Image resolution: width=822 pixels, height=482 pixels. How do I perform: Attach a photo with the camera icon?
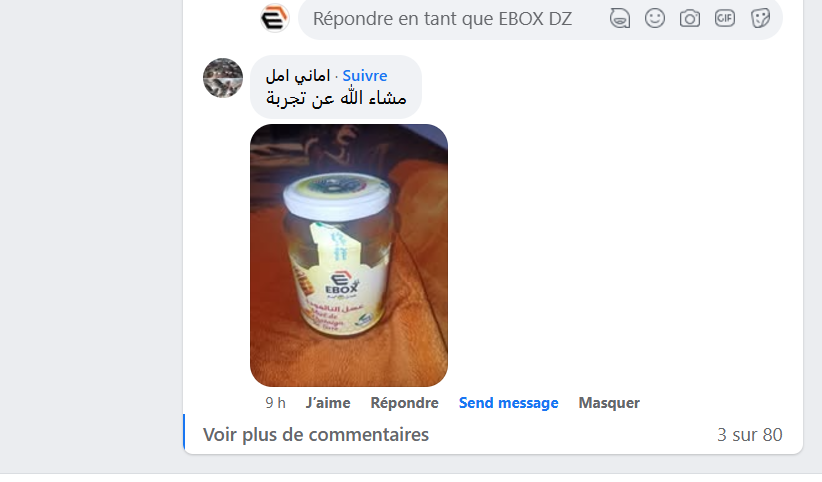click(690, 18)
